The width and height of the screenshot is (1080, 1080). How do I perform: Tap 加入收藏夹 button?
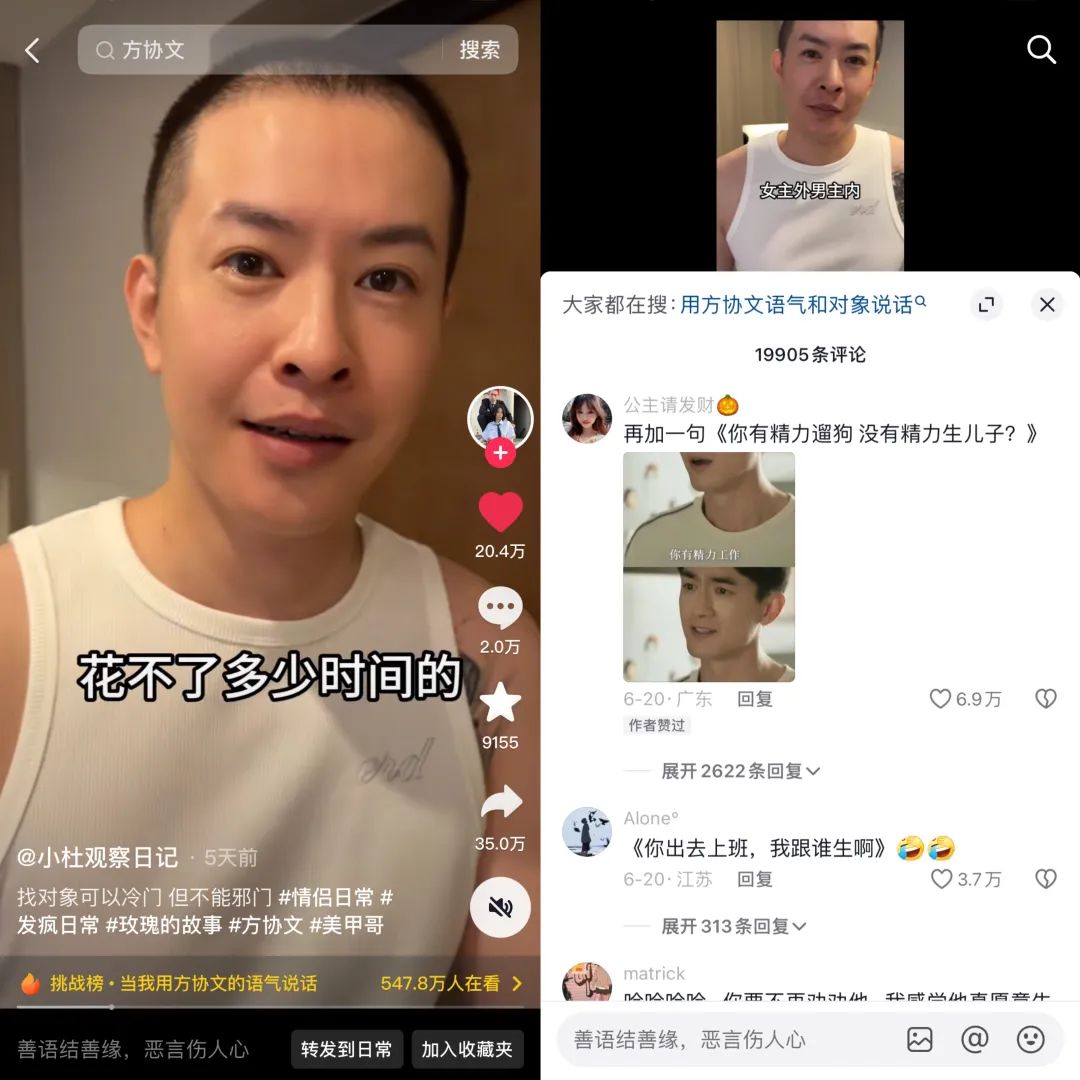[467, 1049]
